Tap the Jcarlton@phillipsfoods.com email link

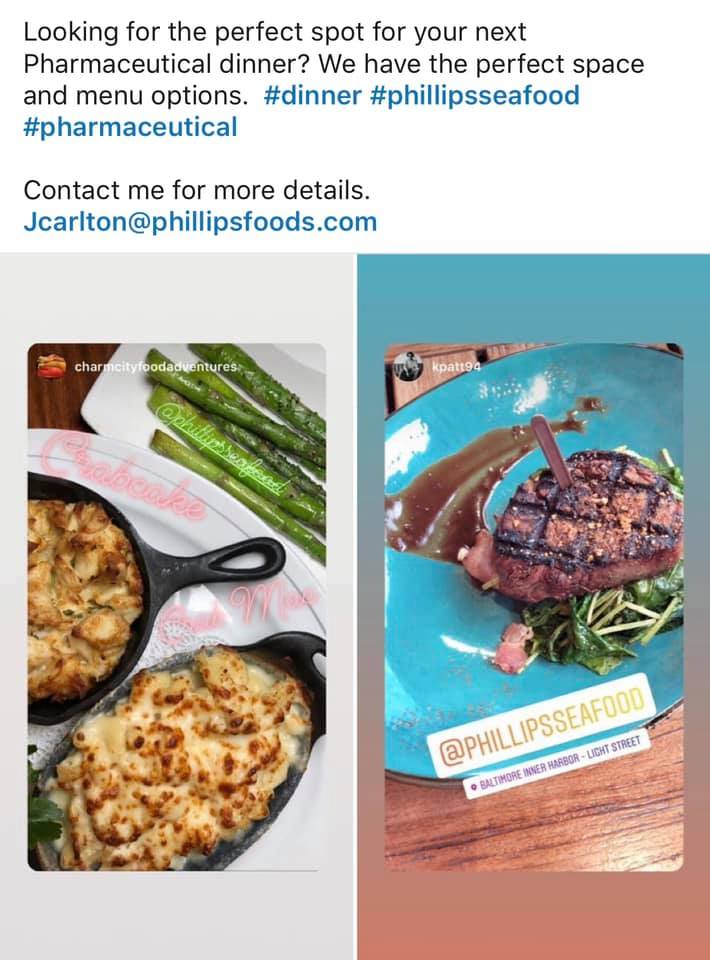point(200,221)
